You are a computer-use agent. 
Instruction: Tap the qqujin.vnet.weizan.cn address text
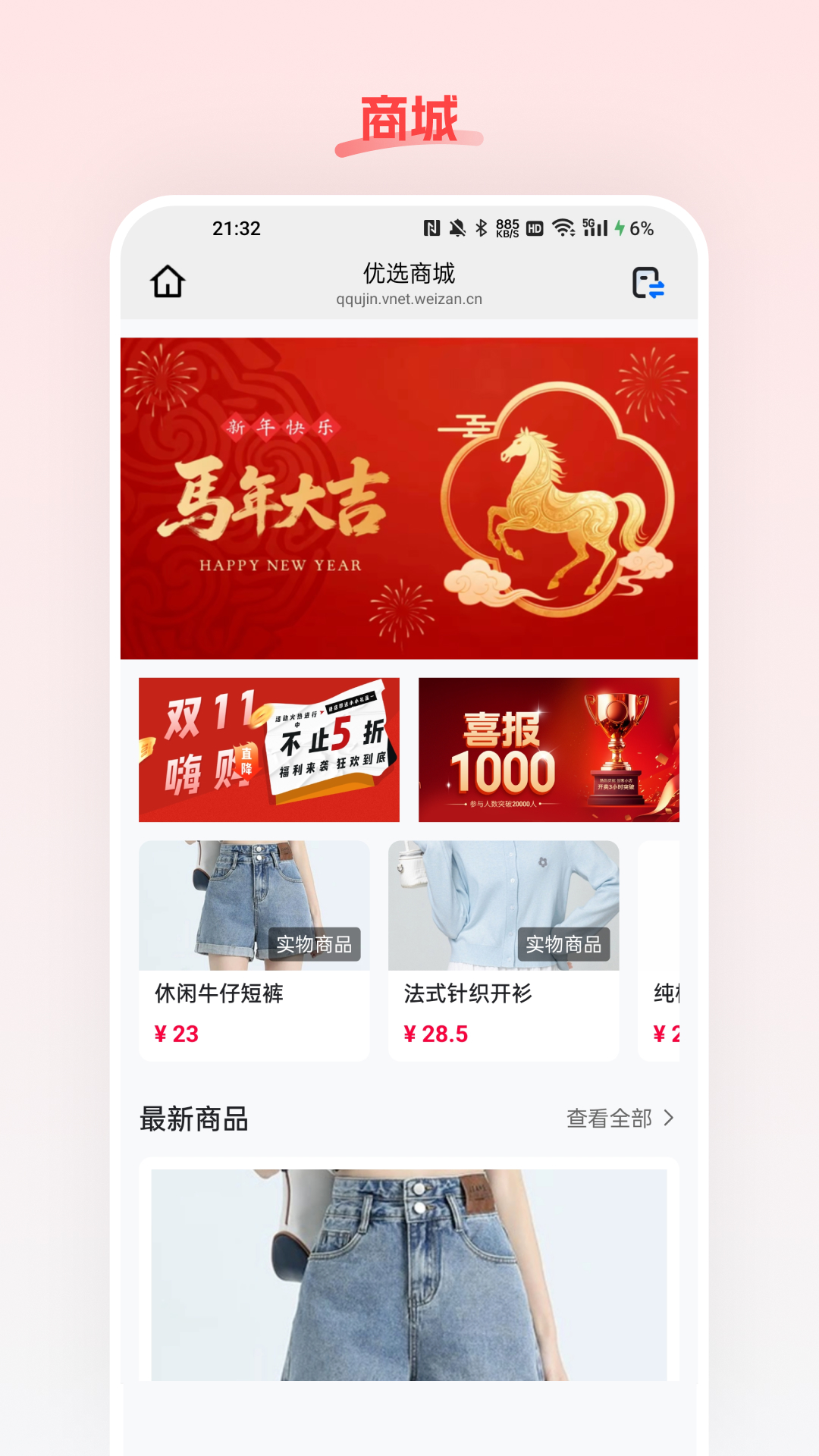(x=409, y=300)
